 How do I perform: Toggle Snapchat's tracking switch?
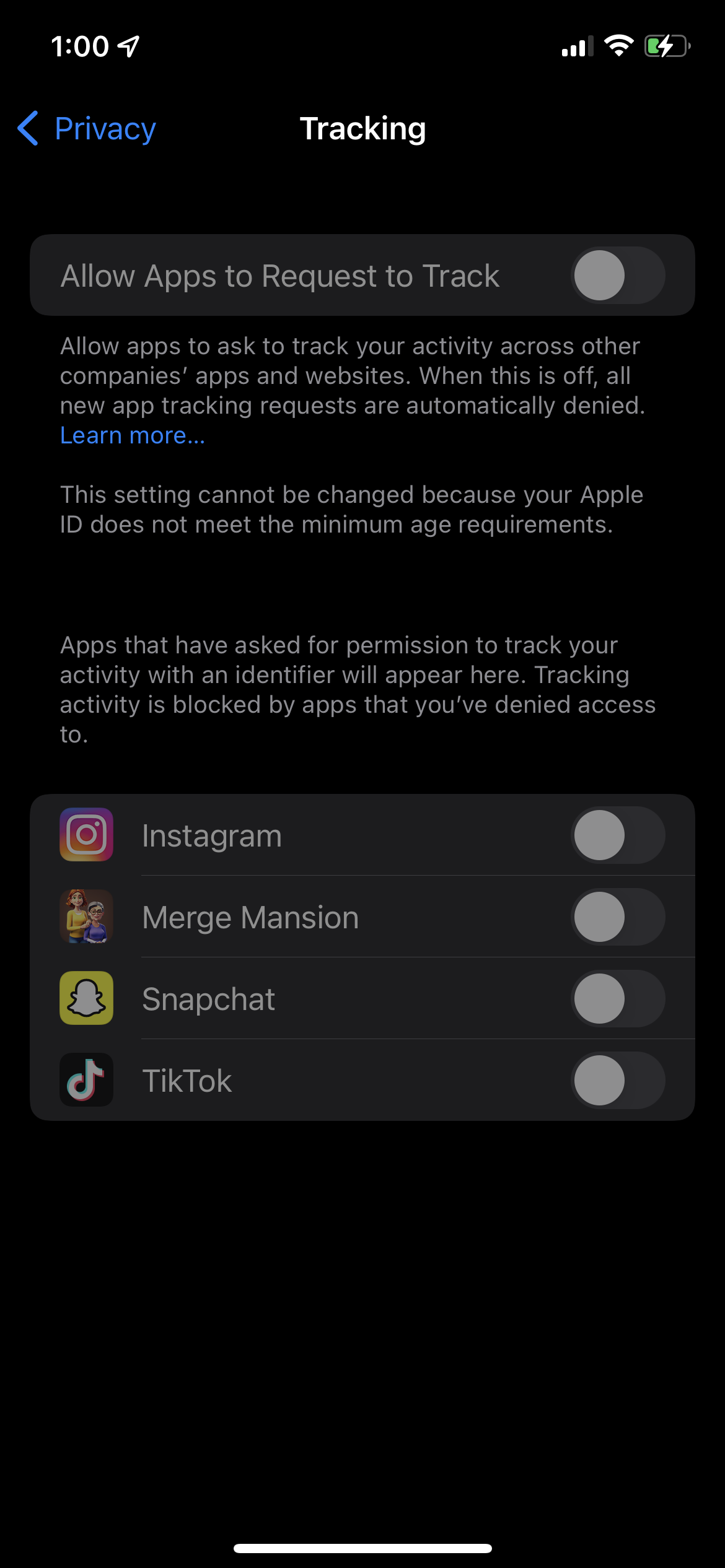tap(617, 999)
